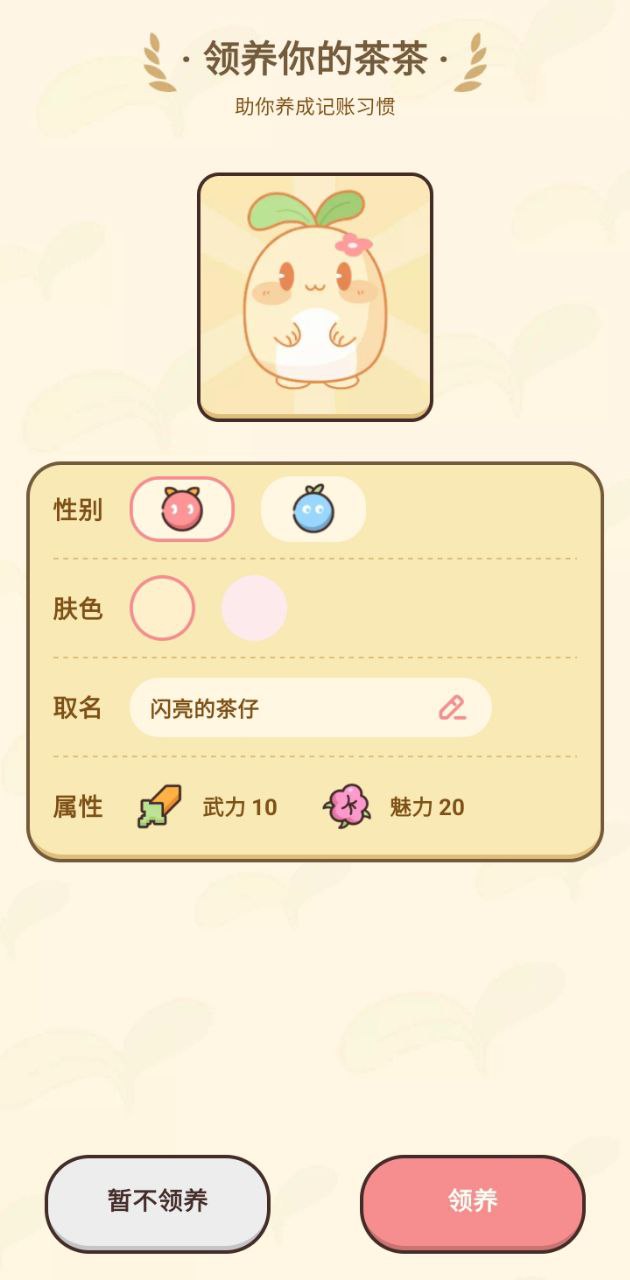The image size is (630, 1280).
Task: Tap 暂不领养 to skip adoption
Action: [x=158, y=1201]
